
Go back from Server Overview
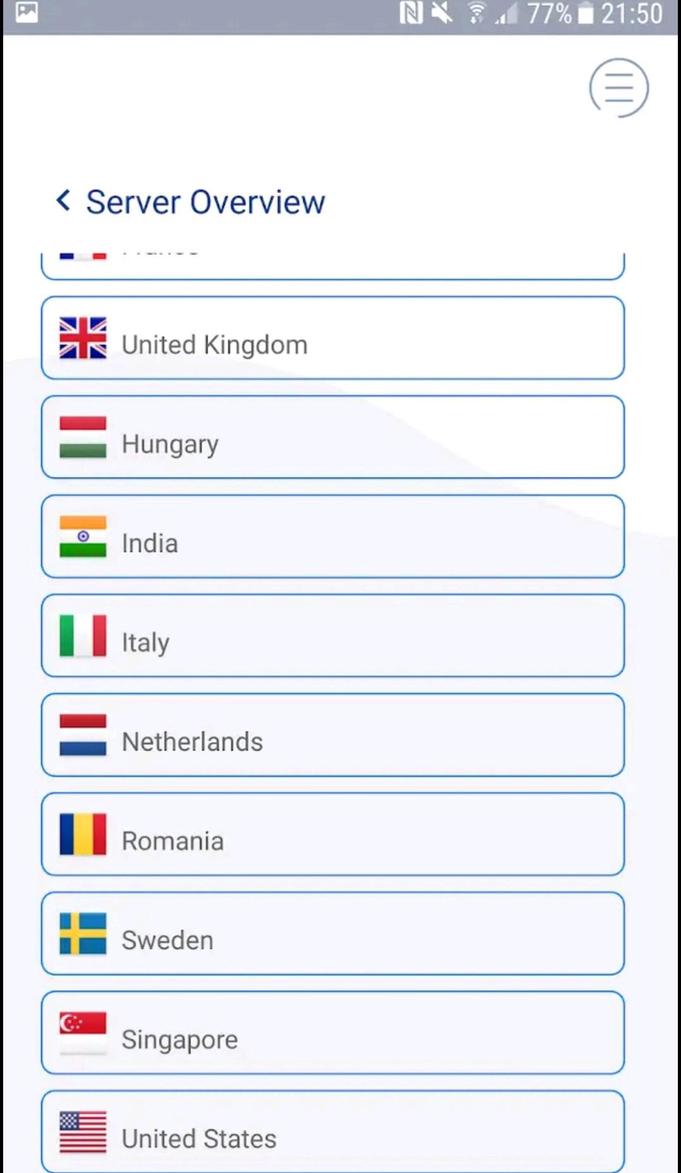coord(64,201)
